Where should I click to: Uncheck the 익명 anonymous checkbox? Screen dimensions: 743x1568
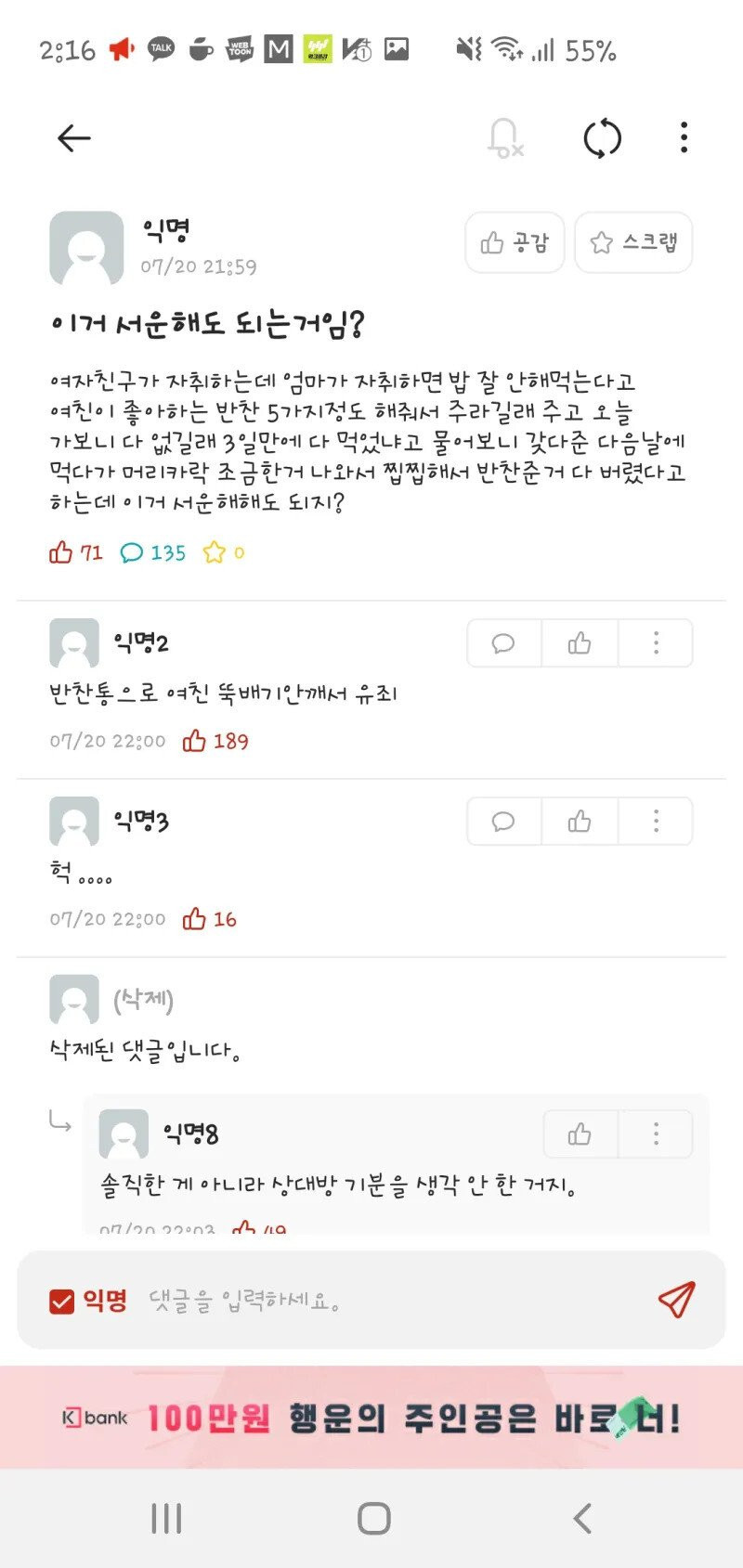click(x=62, y=1301)
